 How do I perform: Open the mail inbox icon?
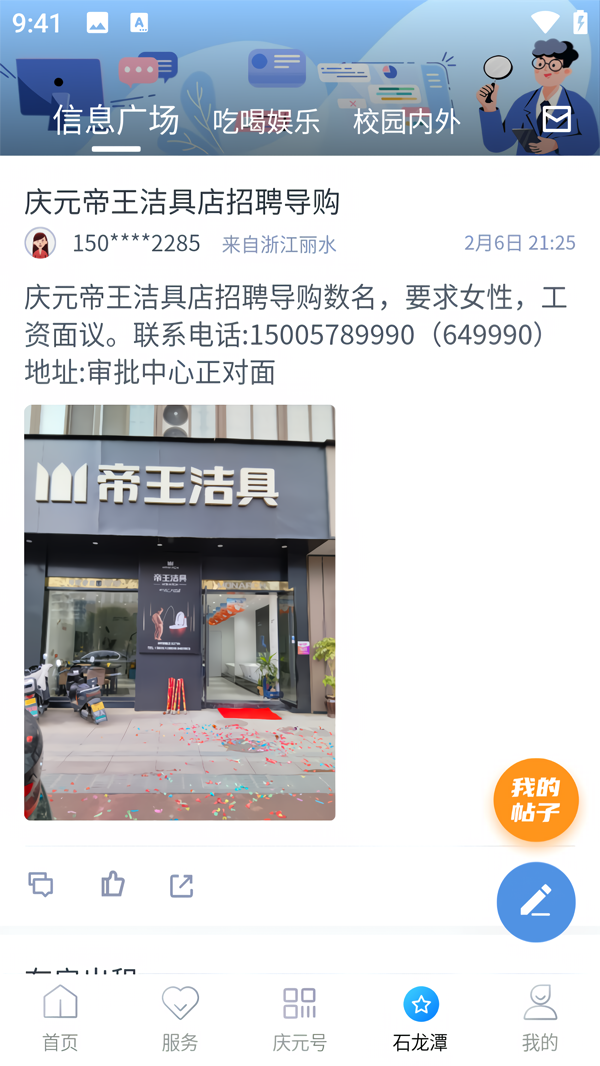556,120
